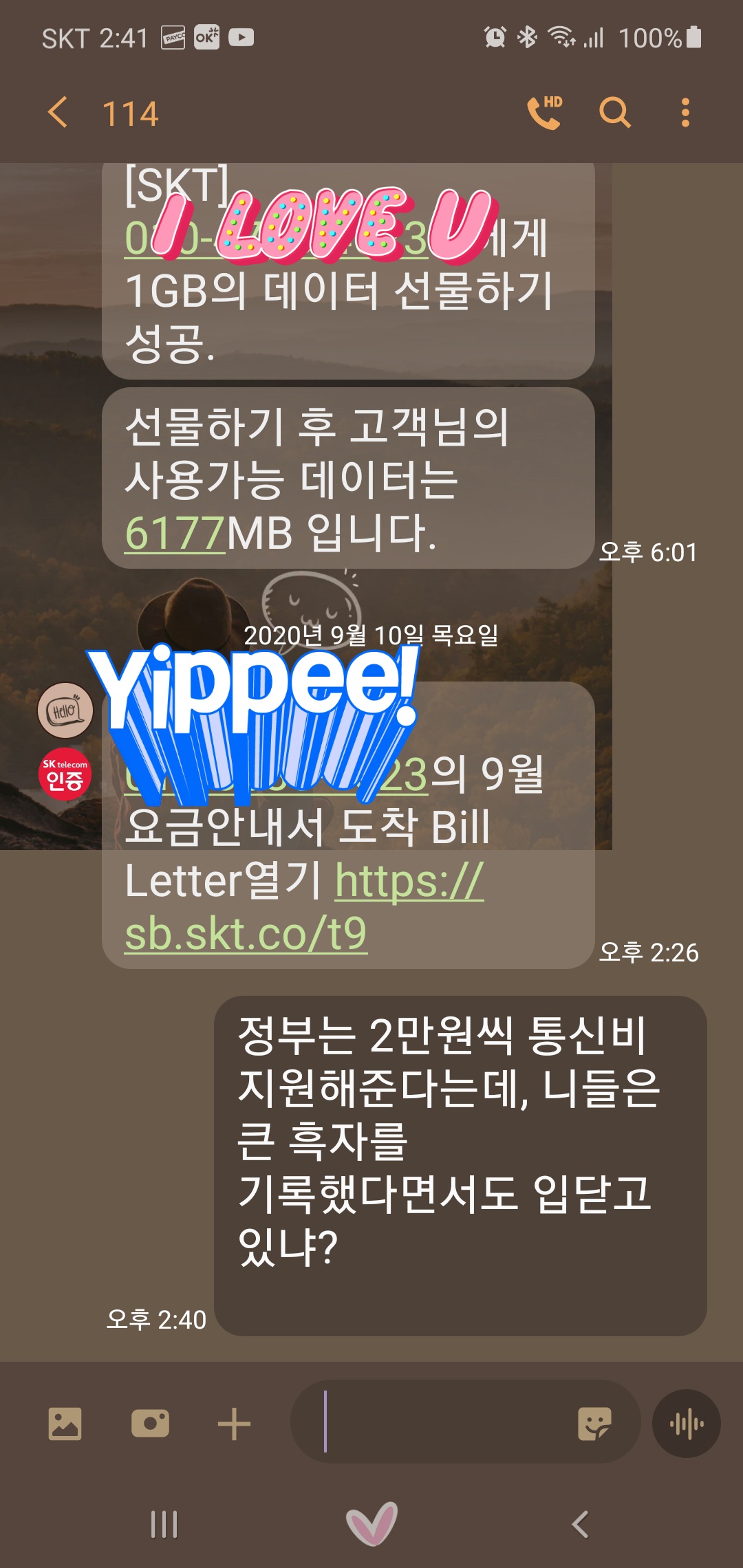Tap the underlined 6177 number link
This screenshot has width=743, height=1568.
(175, 533)
